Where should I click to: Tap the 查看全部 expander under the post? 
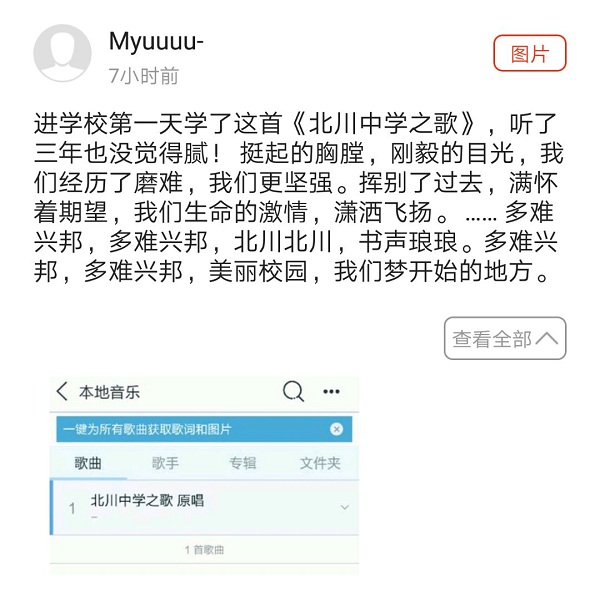tap(505, 339)
